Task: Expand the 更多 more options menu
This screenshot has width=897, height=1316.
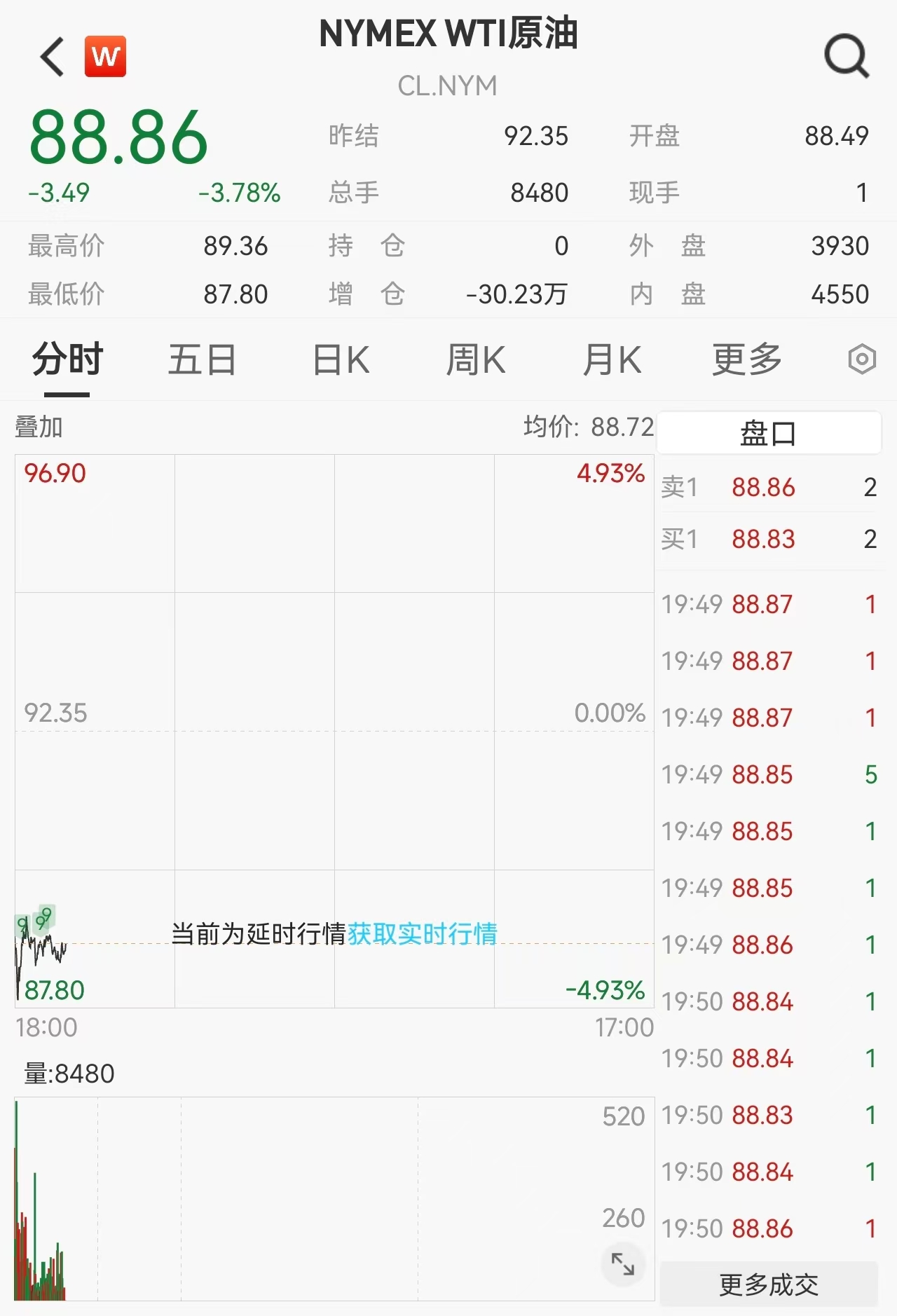Action: point(746,359)
